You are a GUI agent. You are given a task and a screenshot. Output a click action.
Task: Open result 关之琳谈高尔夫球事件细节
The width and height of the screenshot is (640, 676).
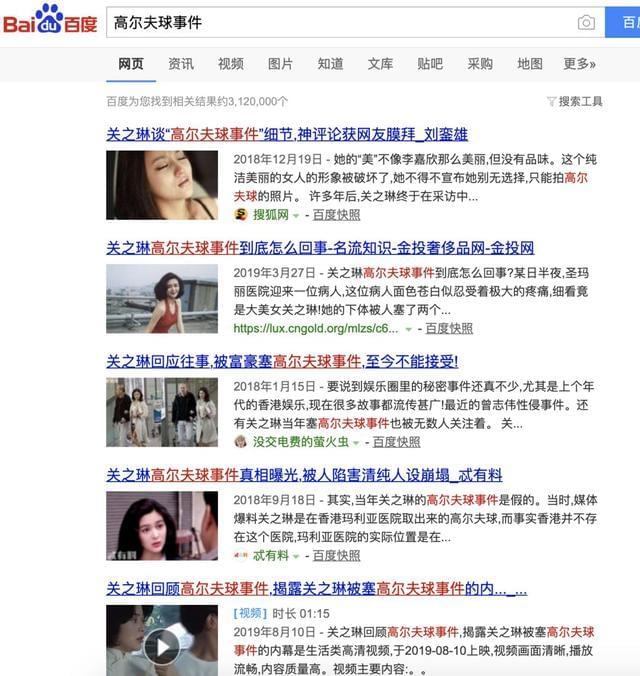click(x=287, y=134)
